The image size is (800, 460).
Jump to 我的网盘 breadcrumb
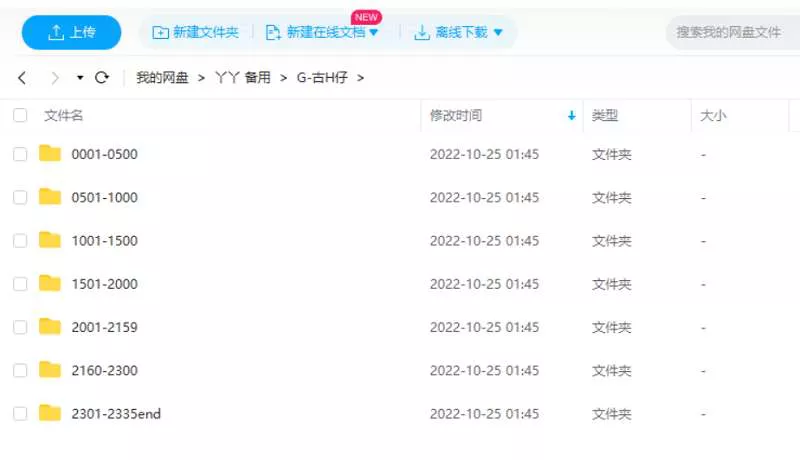click(x=162, y=77)
